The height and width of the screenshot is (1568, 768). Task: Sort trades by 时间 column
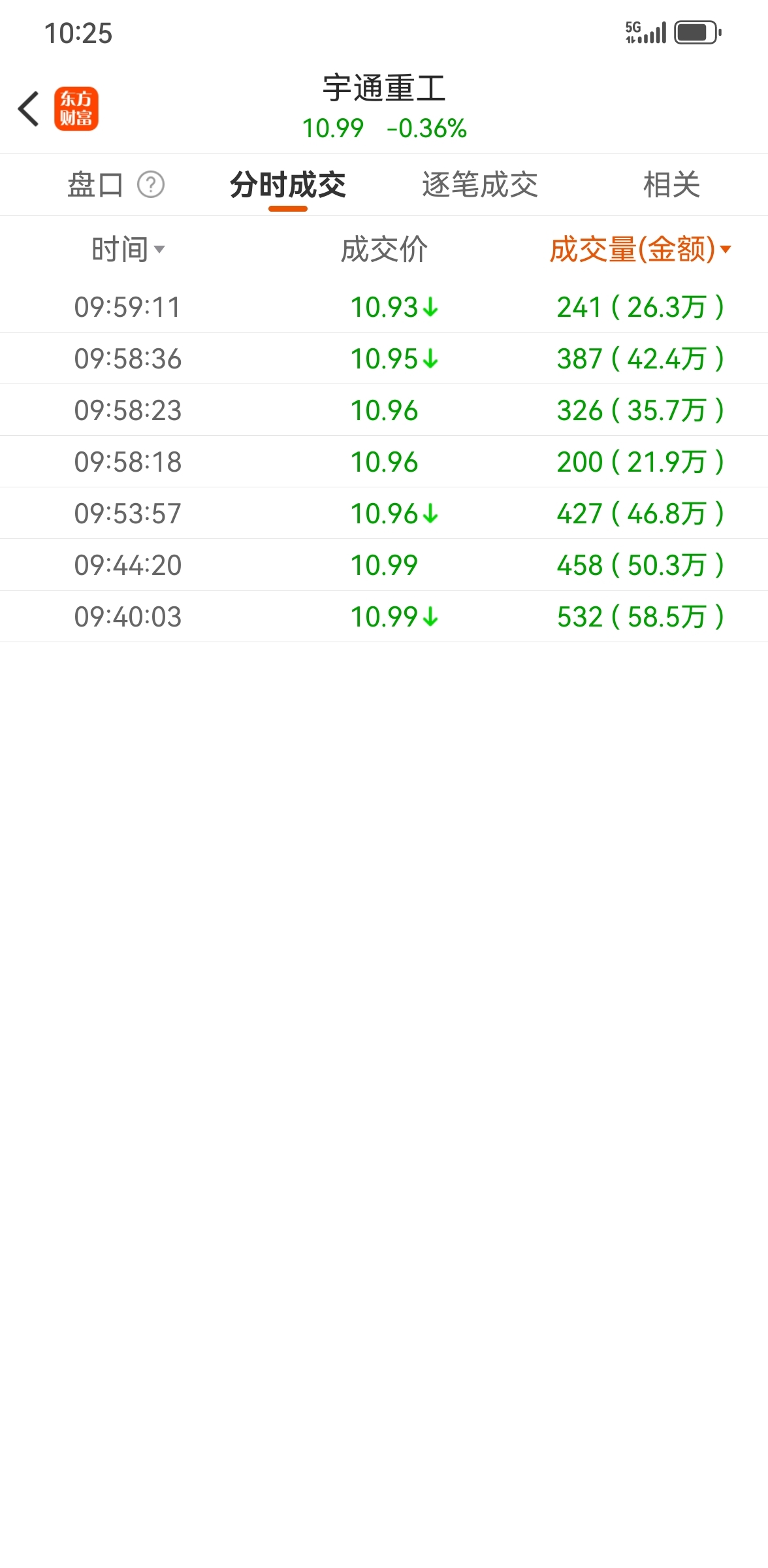[x=128, y=250]
